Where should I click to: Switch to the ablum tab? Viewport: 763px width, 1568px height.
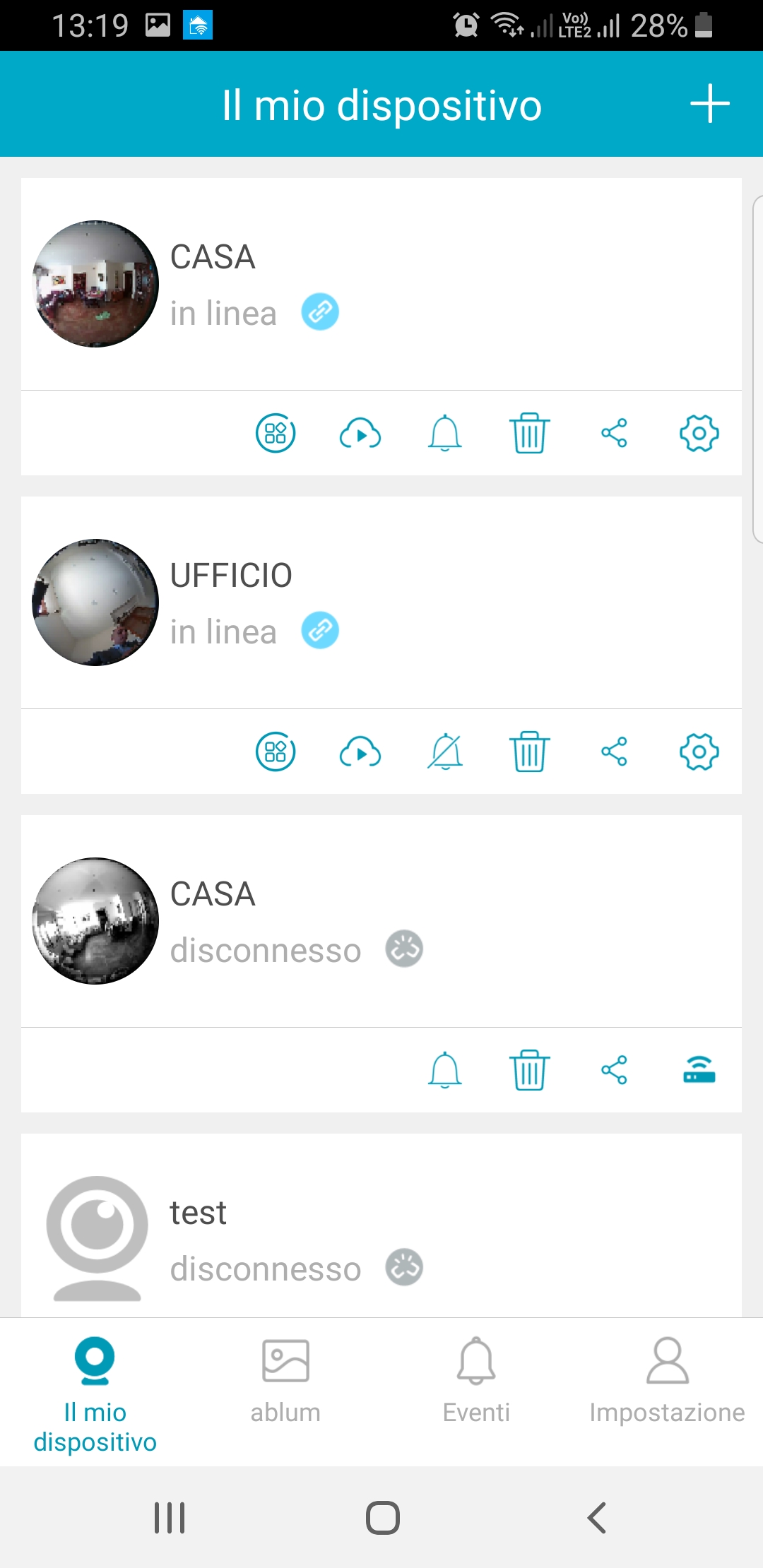[x=285, y=1381]
